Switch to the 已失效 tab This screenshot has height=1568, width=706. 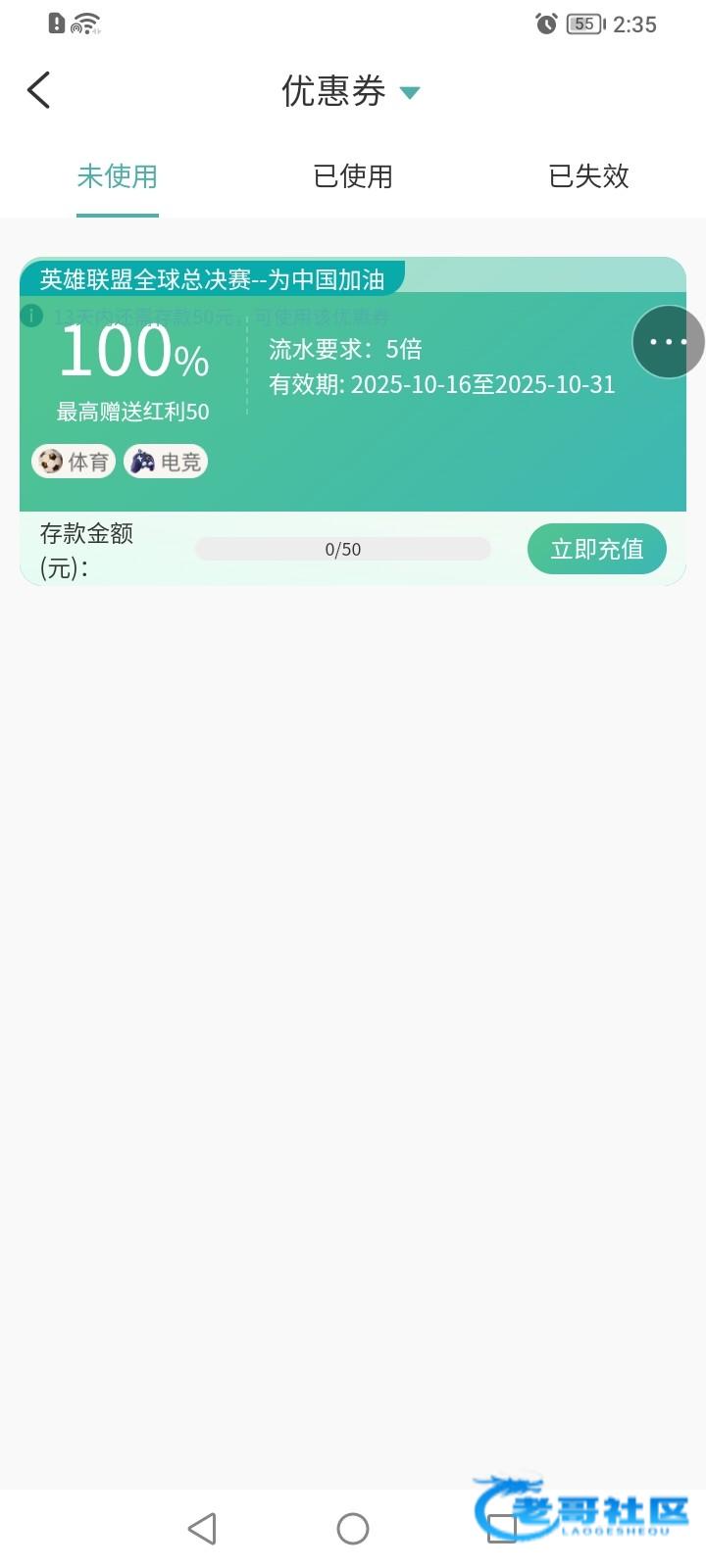pos(588,176)
